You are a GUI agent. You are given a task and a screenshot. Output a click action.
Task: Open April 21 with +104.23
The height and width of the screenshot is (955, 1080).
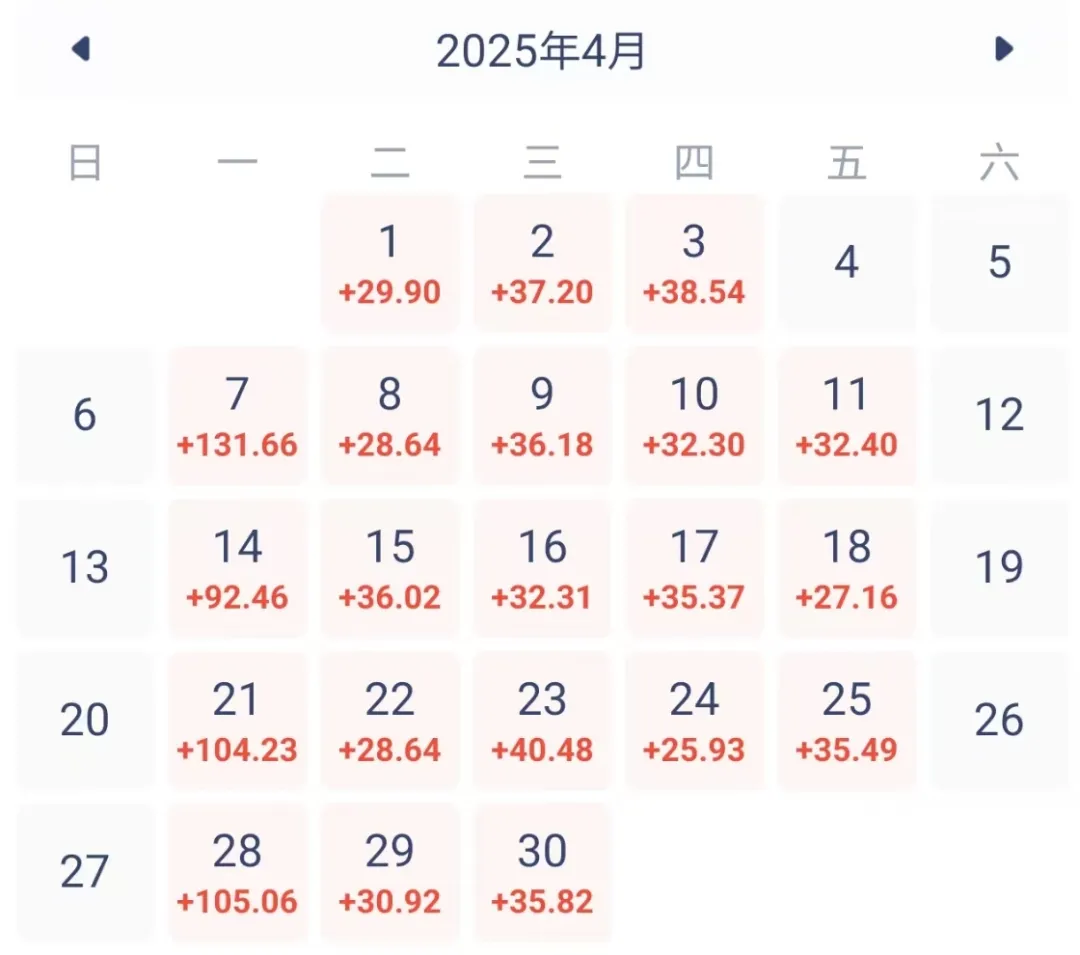pyautogui.click(x=237, y=721)
